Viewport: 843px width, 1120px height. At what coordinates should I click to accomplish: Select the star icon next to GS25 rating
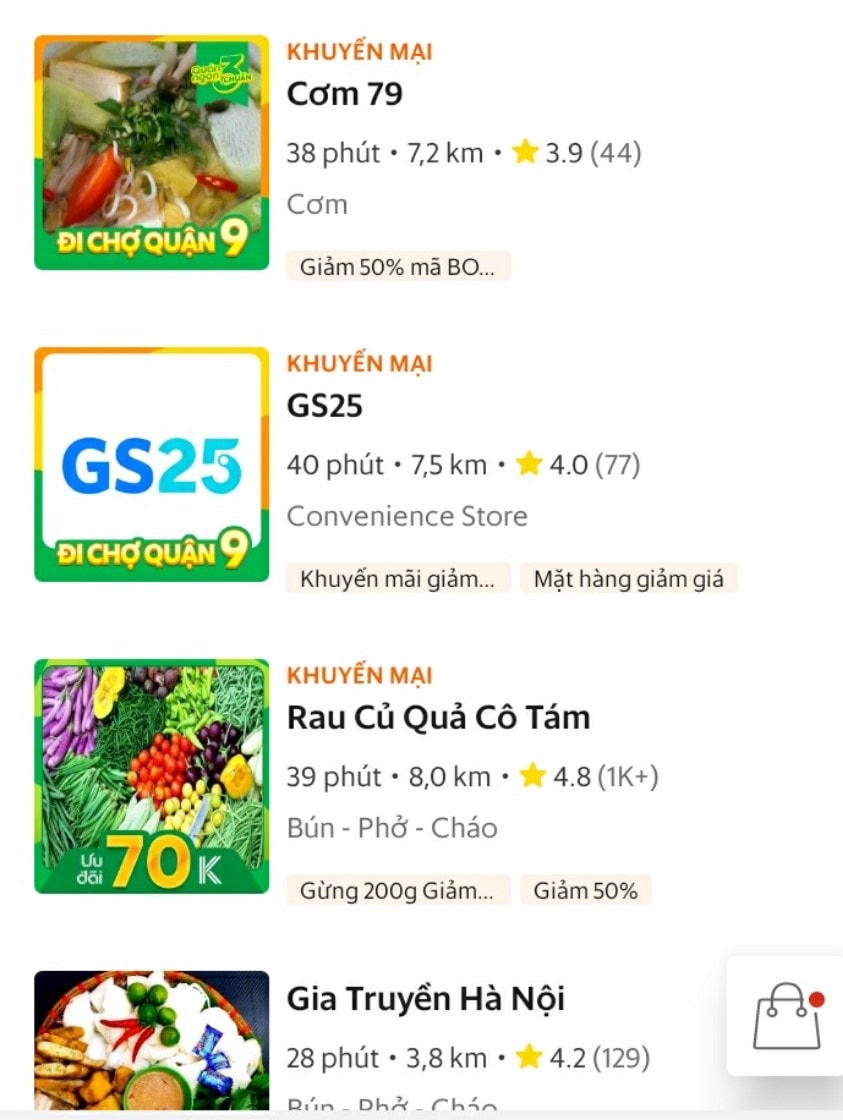(527, 464)
